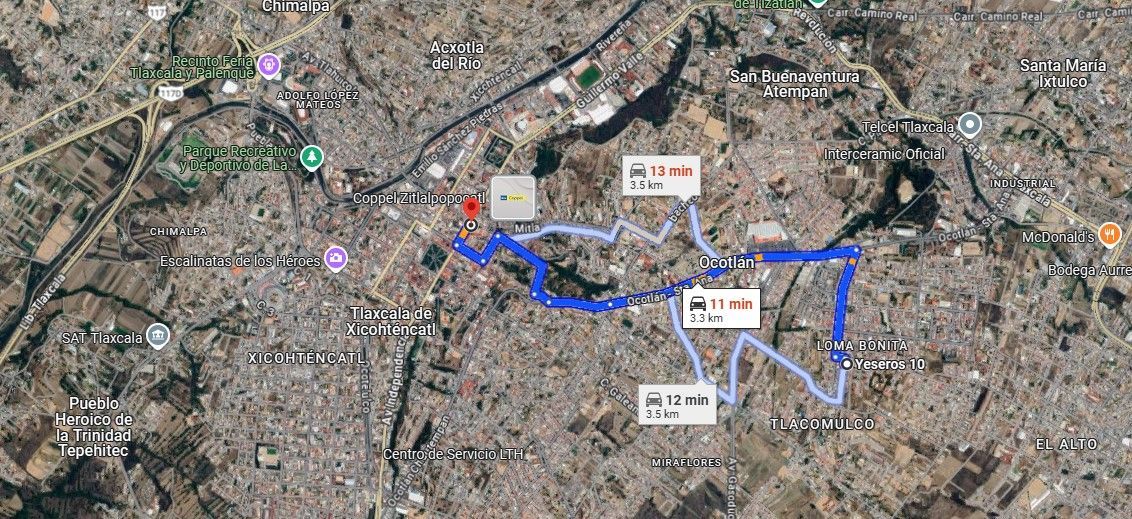The width and height of the screenshot is (1132, 519).
Task: Open the McDonald's restaurant marker
Action: tap(1108, 234)
